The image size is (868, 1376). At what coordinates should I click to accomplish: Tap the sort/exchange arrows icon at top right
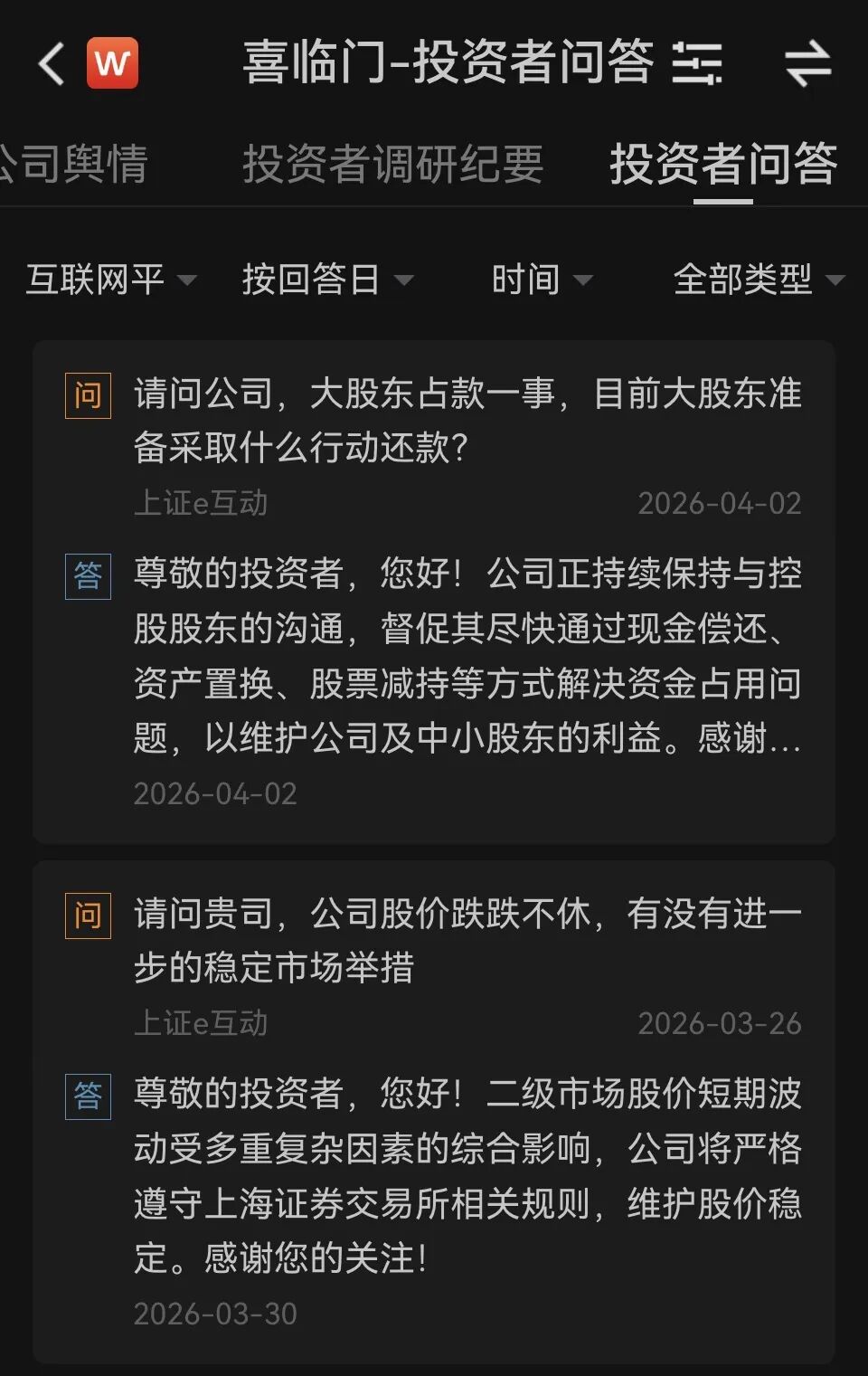[808, 63]
